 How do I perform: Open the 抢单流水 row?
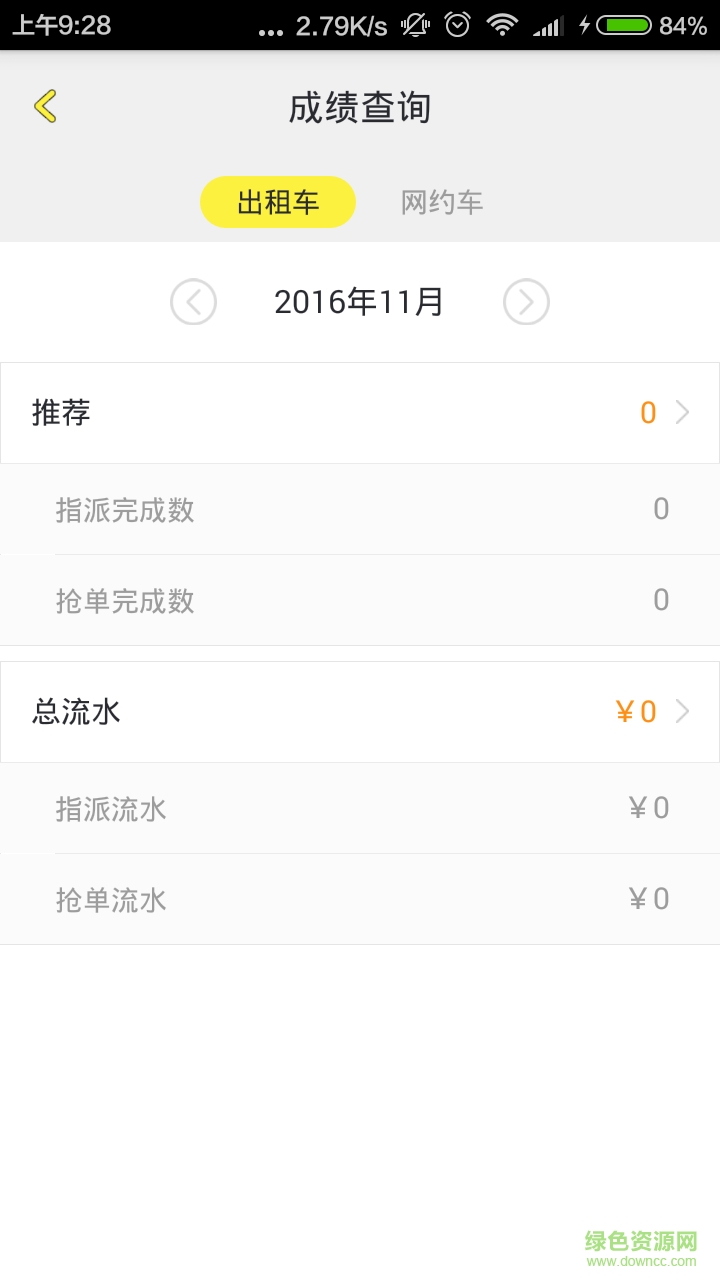tap(360, 899)
